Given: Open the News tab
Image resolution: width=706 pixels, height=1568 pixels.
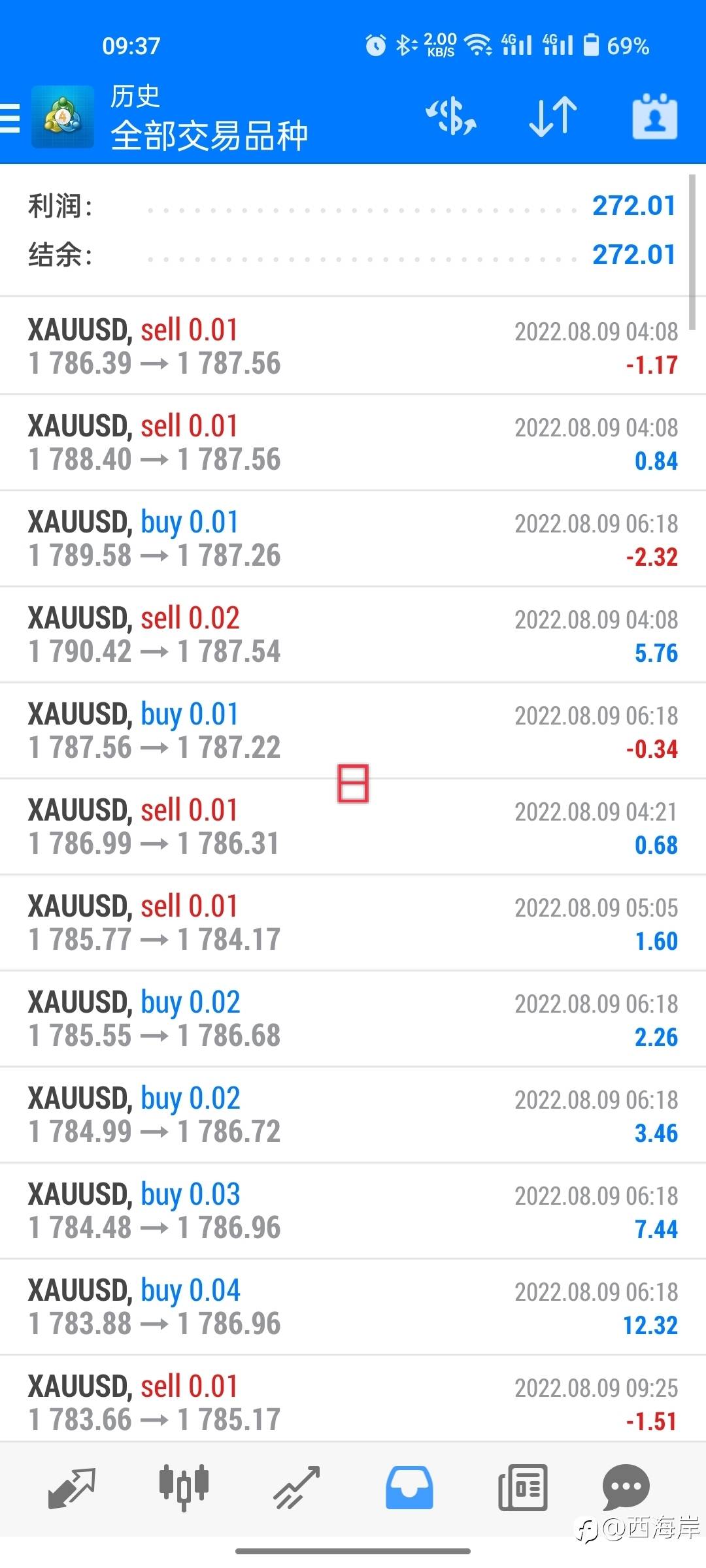Looking at the screenshot, I should (522, 1488).
